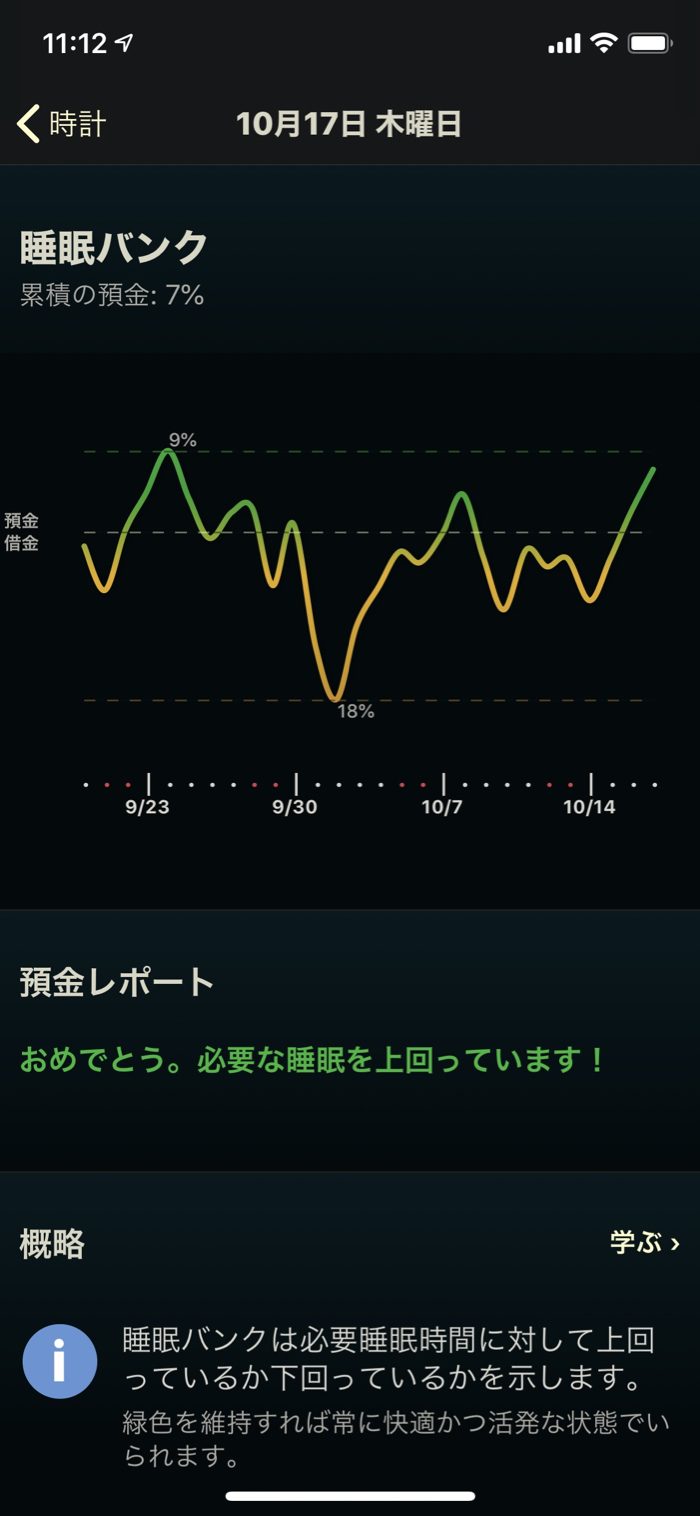Open the 学ぶ link

tap(645, 1243)
